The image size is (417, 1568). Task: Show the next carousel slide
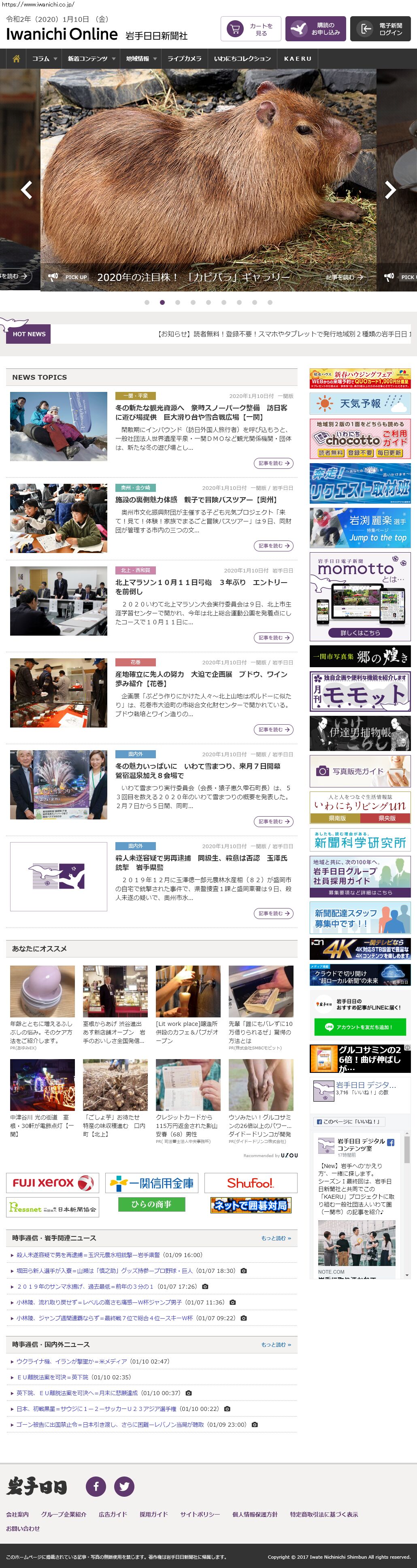point(390,190)
